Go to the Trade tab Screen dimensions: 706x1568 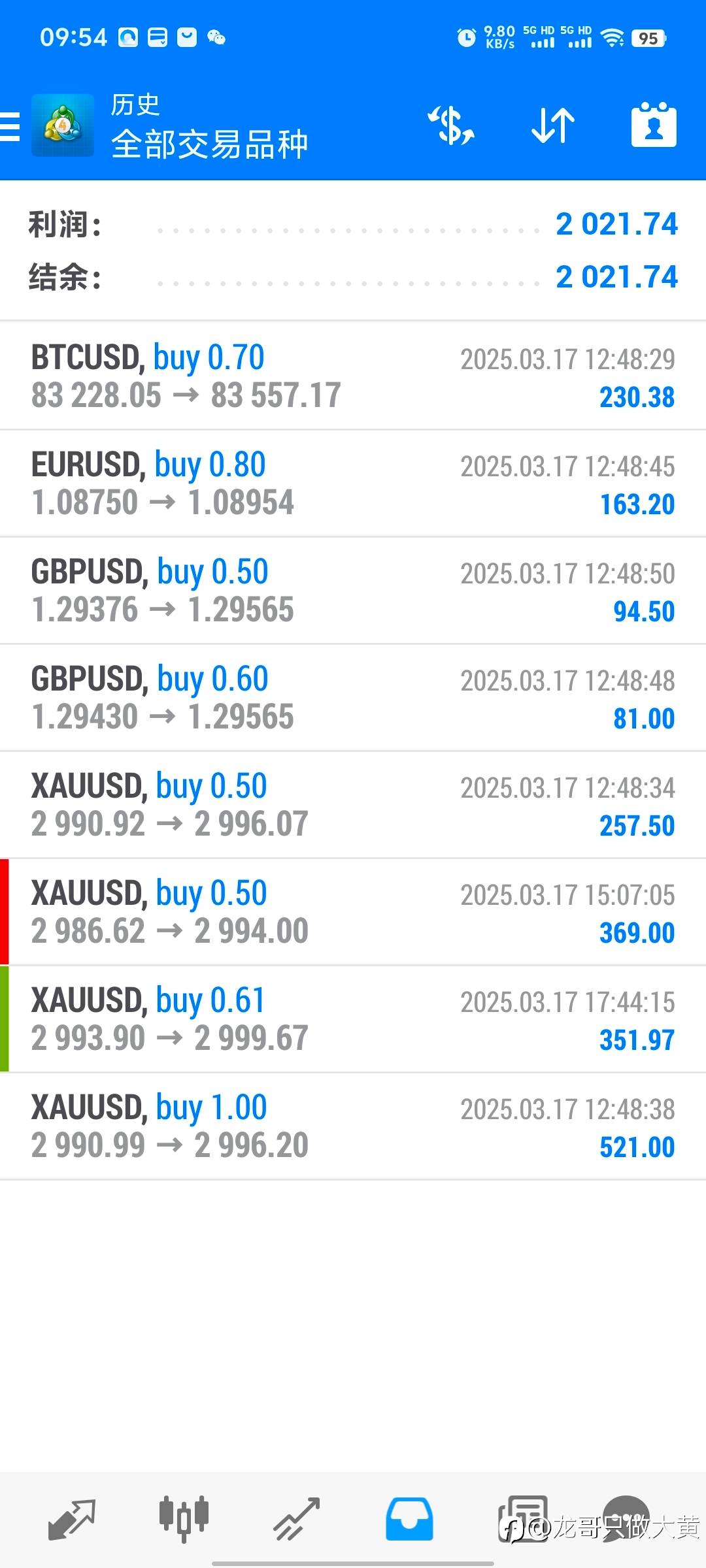click(296, 1518)
